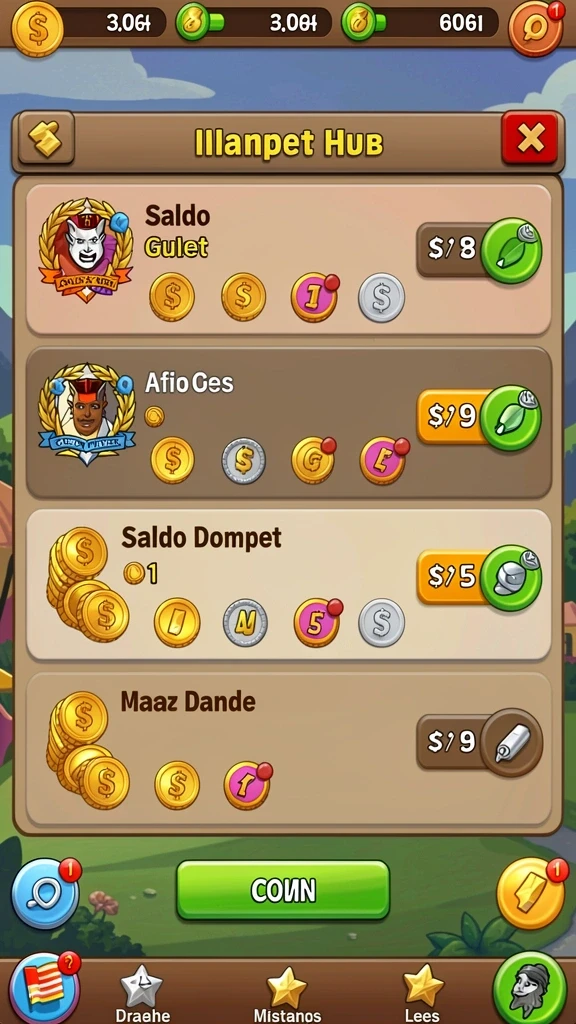Open the orange search icon in top bar
Screen dimensions: 576x1024
(536, 27)
